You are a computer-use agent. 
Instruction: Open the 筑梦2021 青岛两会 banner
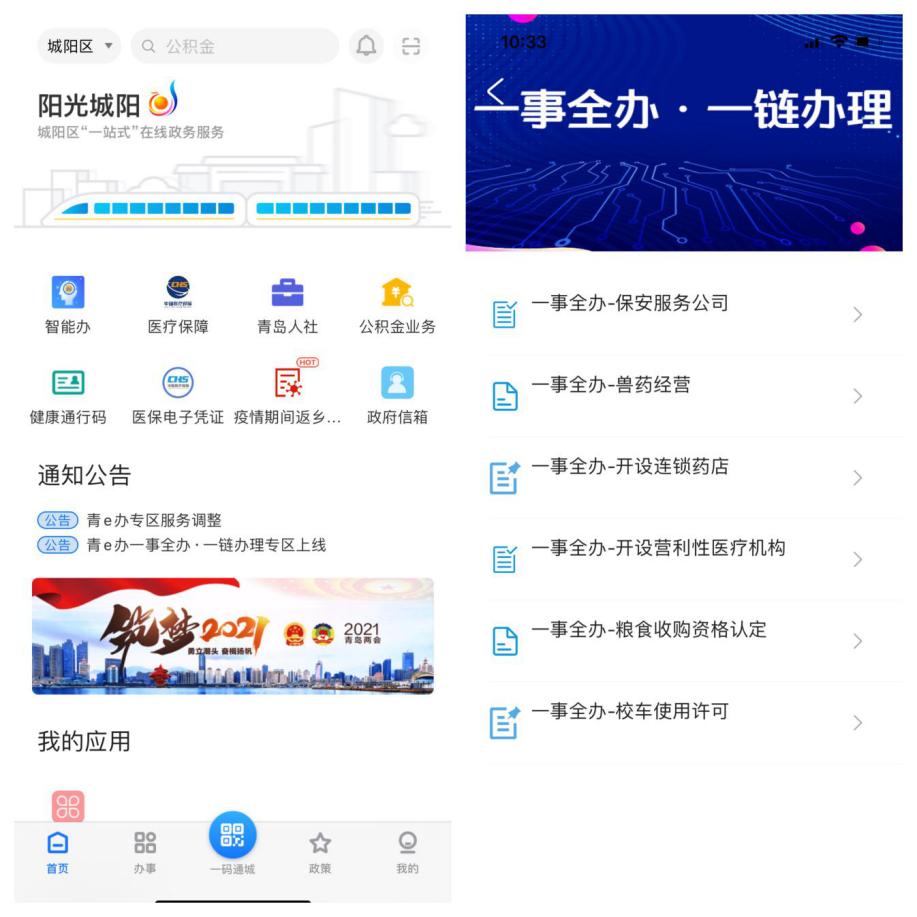233,636
